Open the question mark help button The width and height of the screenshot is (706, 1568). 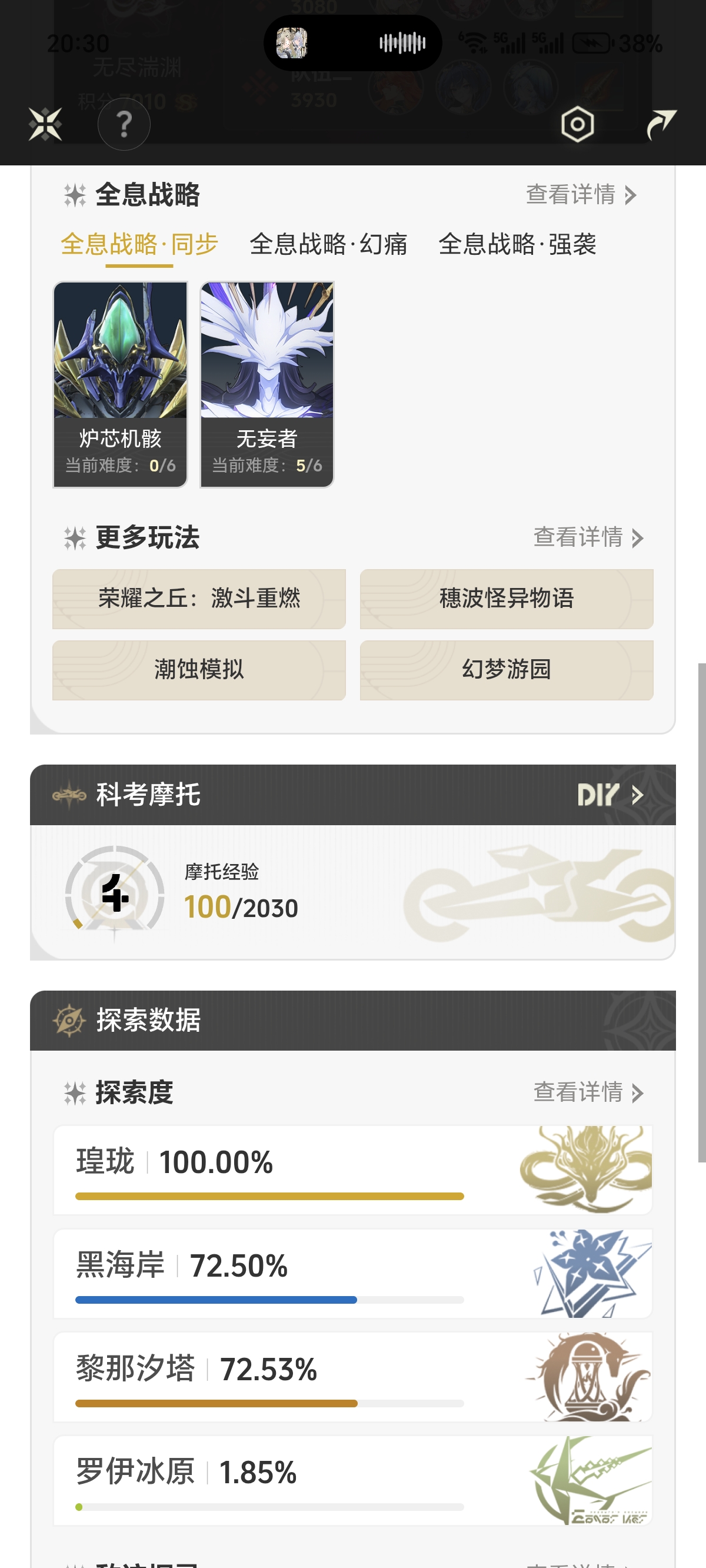point(124,124)
